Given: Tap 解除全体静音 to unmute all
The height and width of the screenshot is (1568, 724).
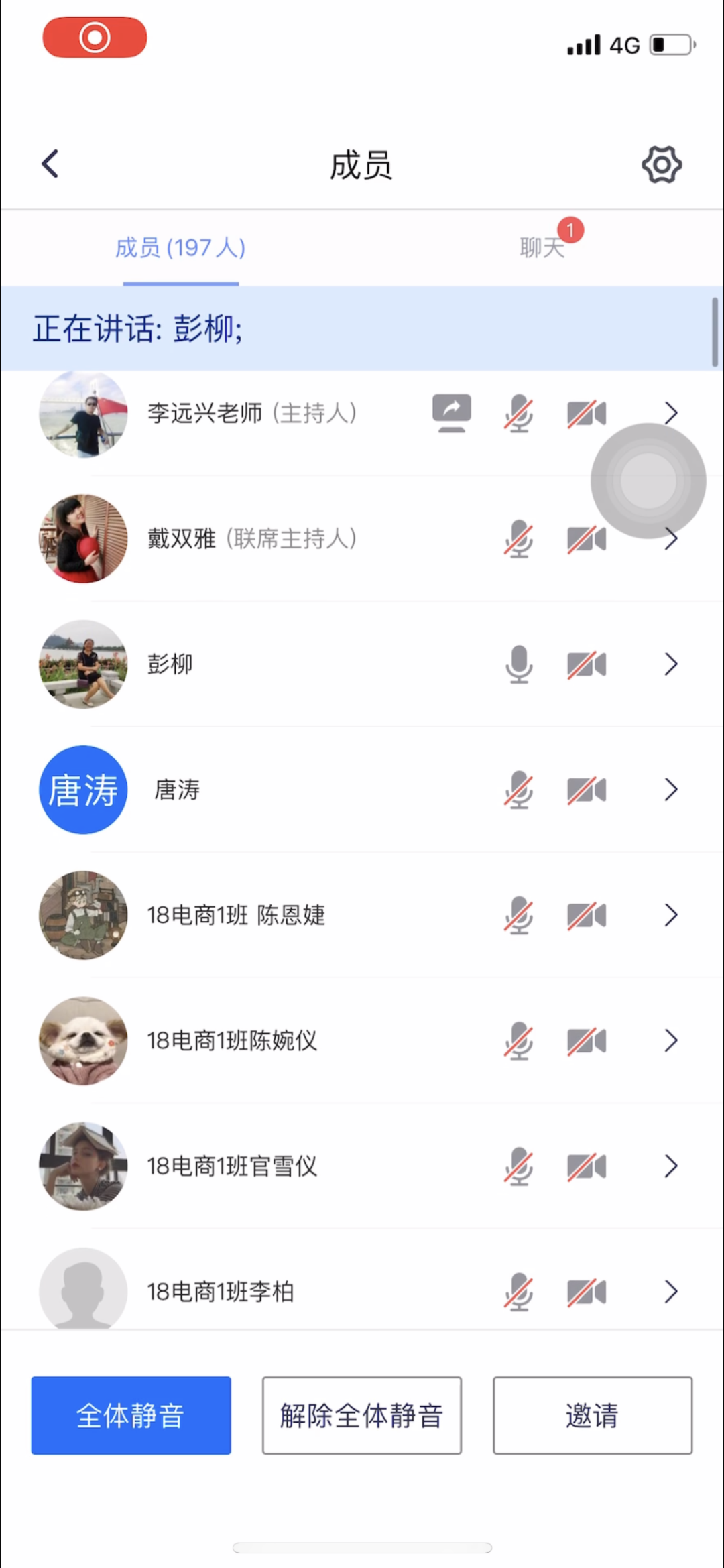Looking at the screenshot, I should point(361,1414).
